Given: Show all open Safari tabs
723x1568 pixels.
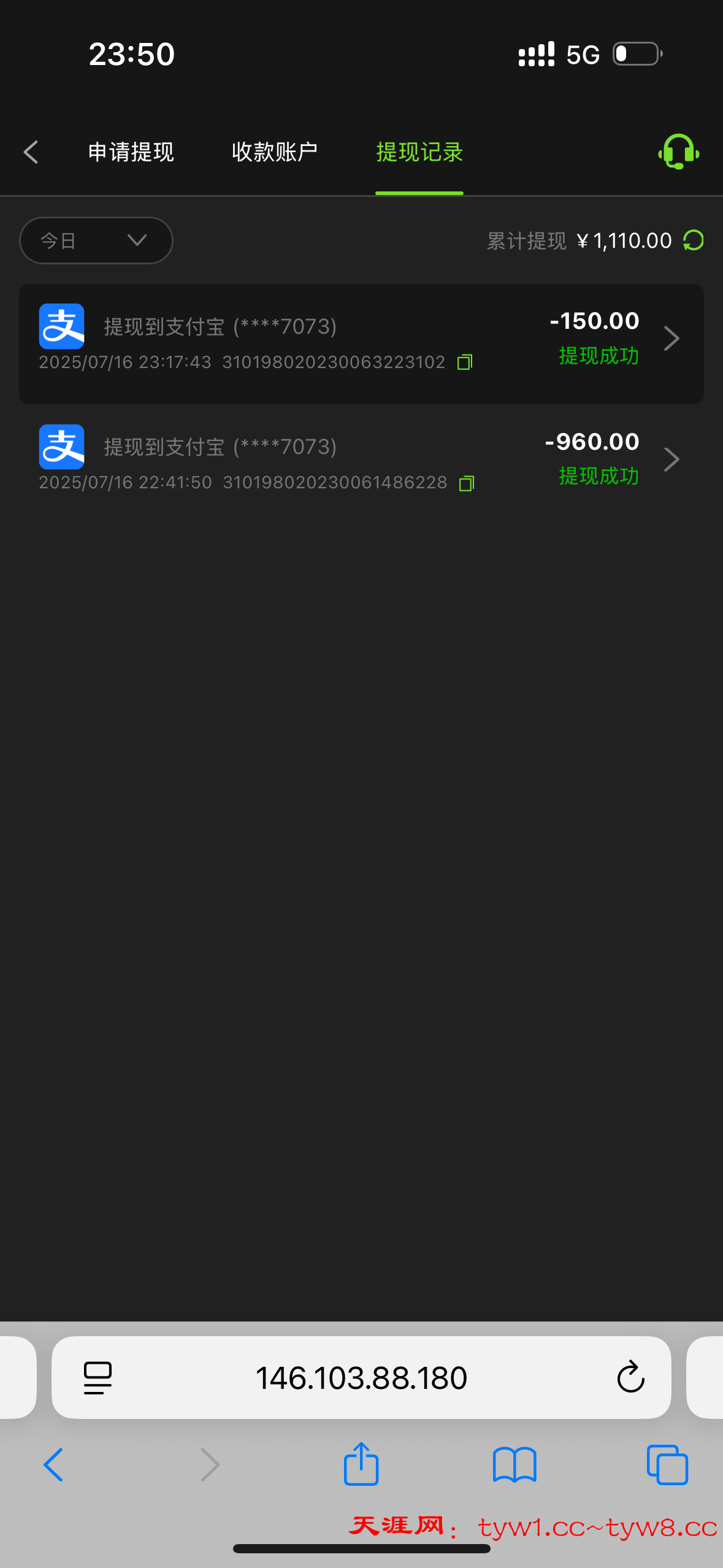Looking at the screenshot, I should (x=667, y=1465).
